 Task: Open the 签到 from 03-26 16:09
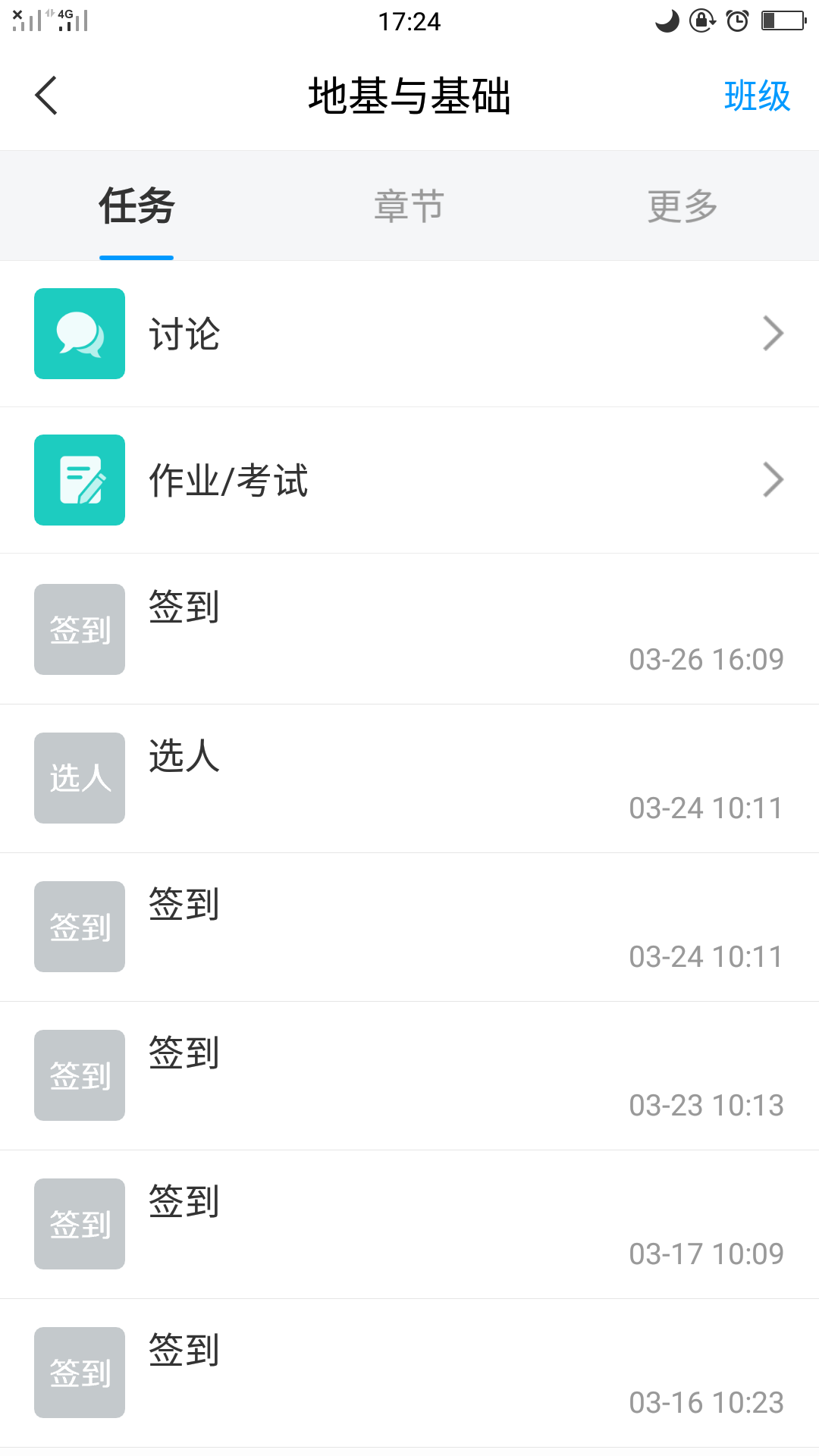(409, 629)
